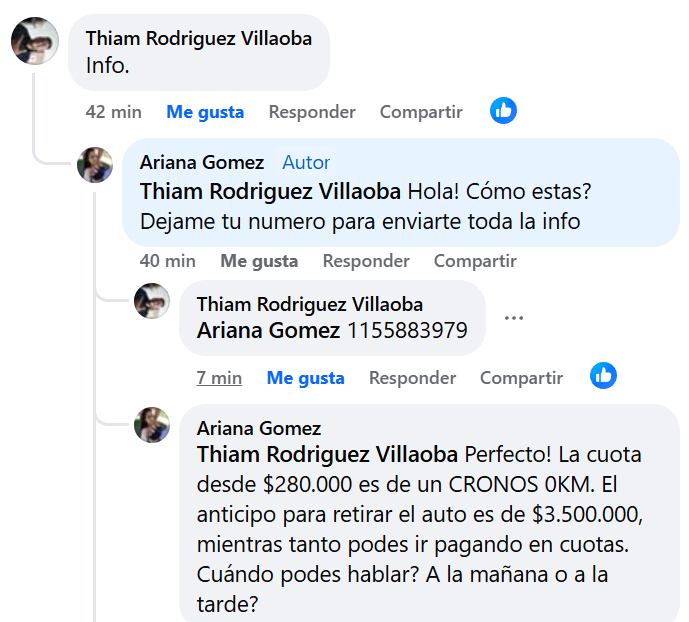Open tagged Thiam mention in 'Perfecto!' reply
Screen dimensions: 689x622
click(328, 454)
